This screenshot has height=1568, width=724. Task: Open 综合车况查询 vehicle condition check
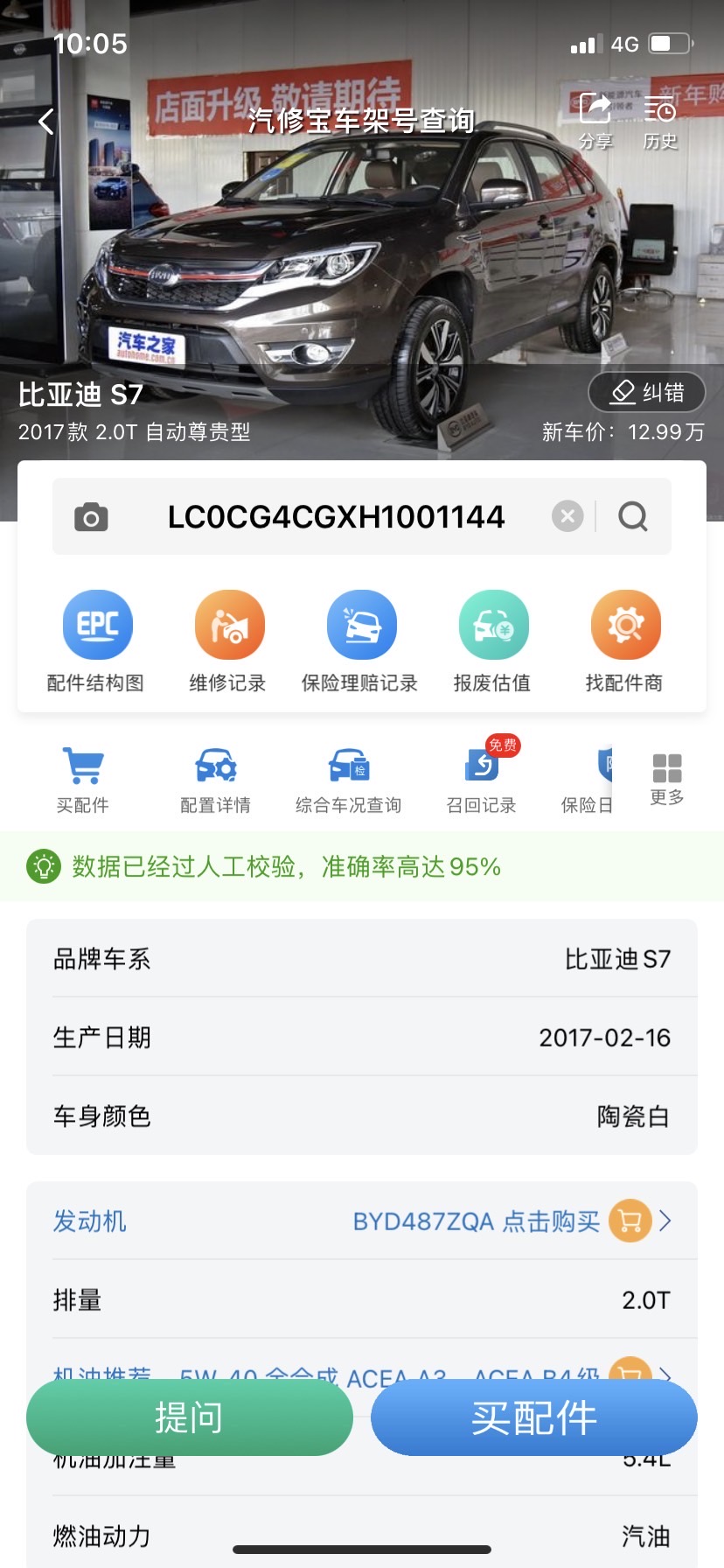(348, 779)
